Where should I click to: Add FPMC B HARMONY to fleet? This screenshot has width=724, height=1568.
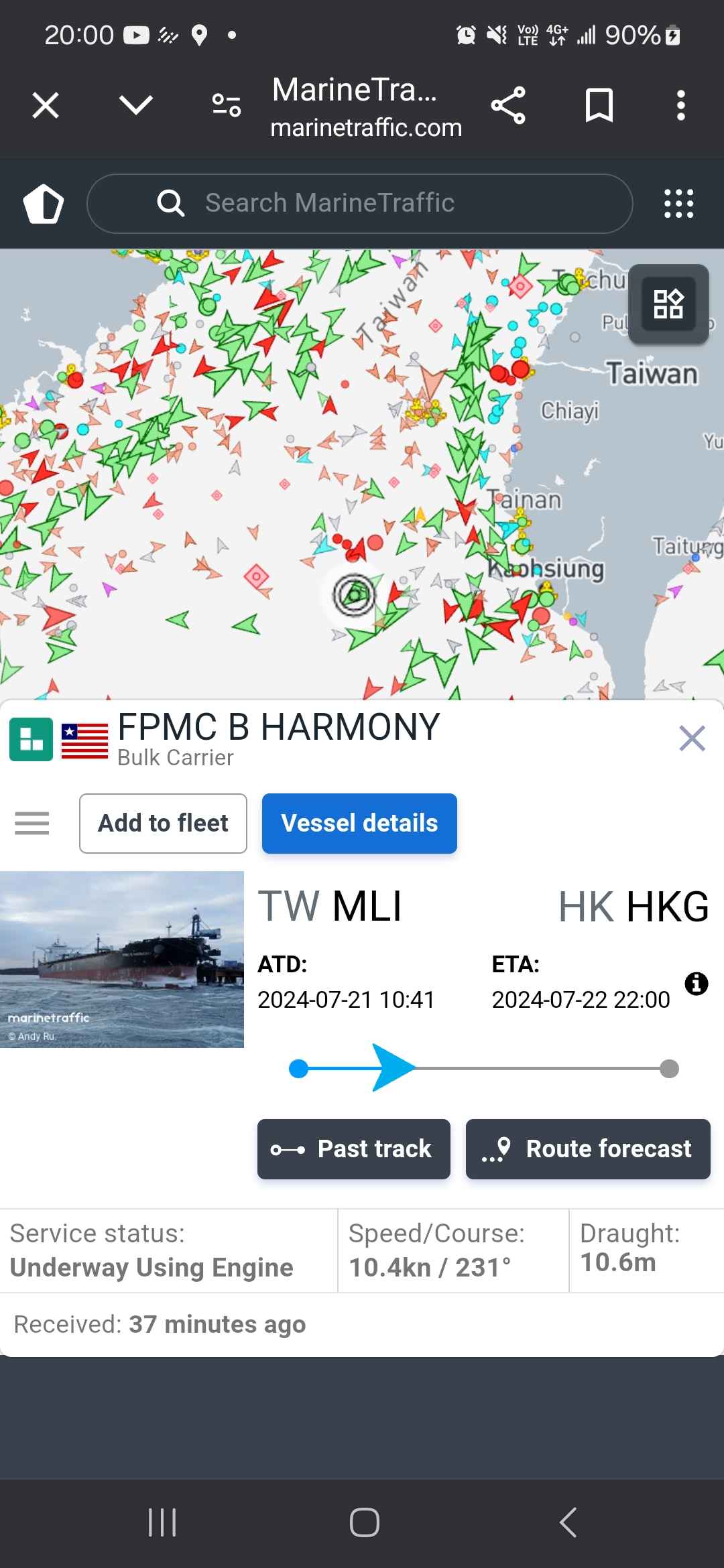pyautogui.click(x=163, y=823)
